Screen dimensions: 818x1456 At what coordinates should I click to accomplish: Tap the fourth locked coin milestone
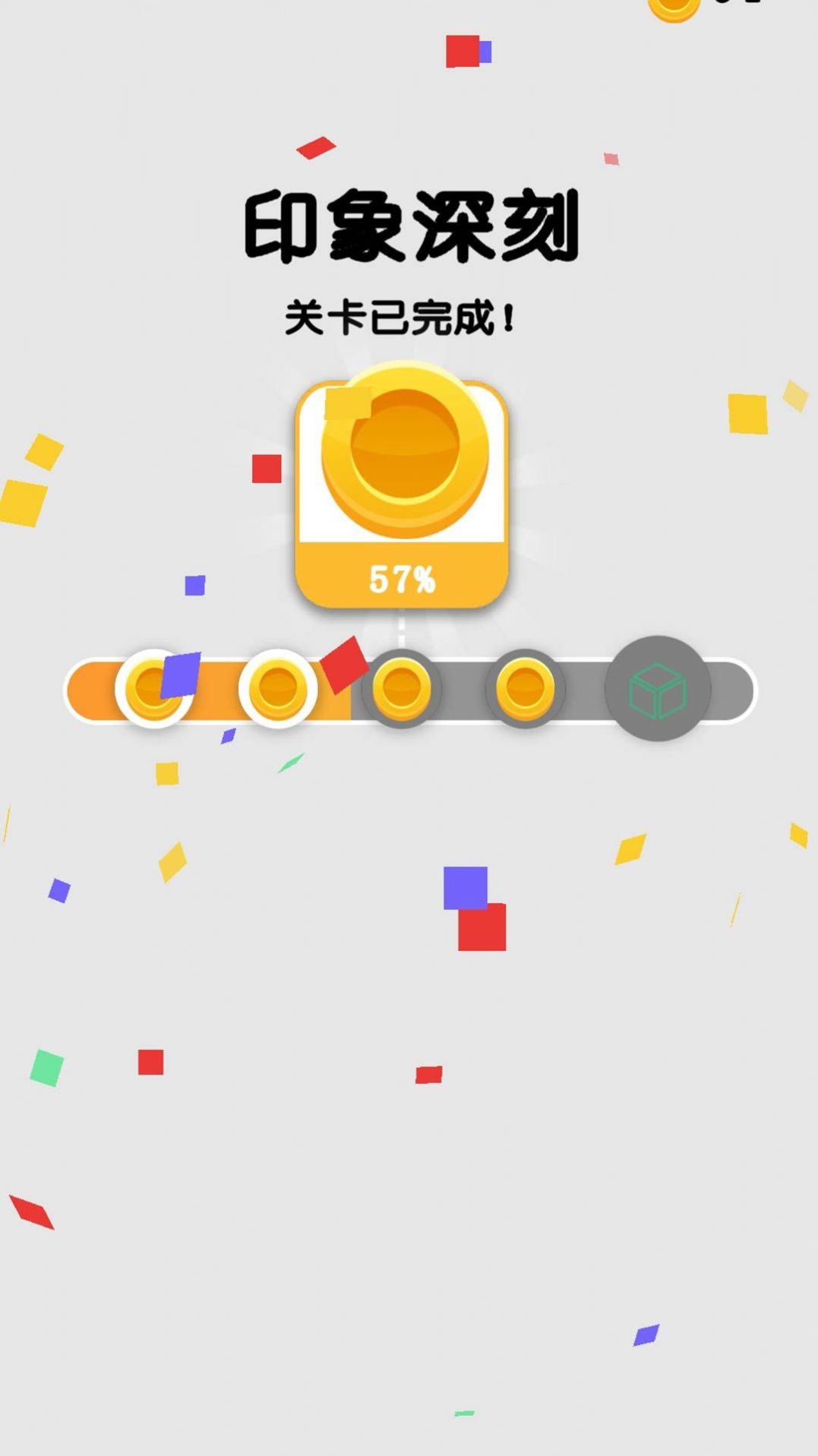(524, 687)
